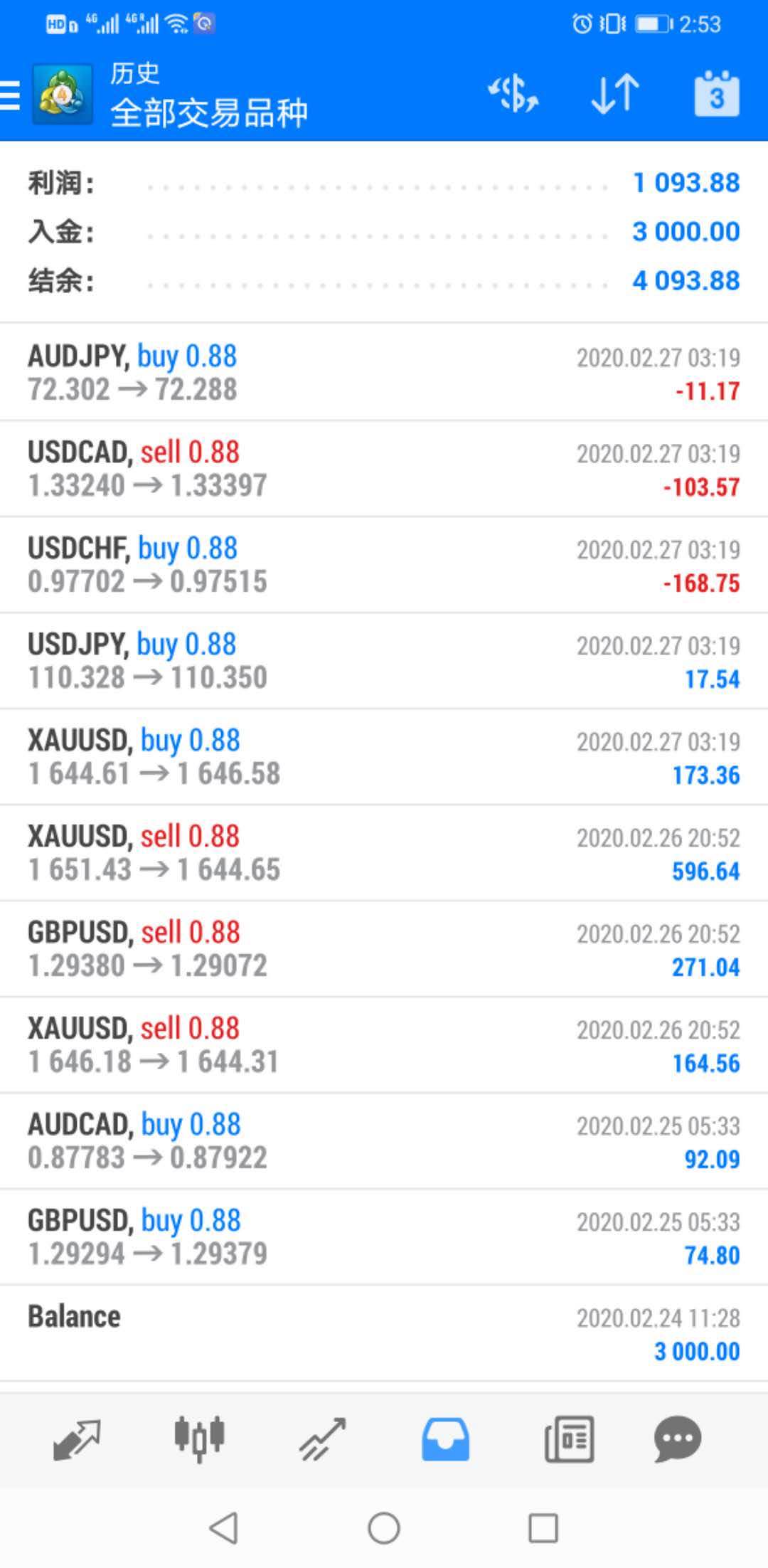Open the symbol filter currency icon

click(513, 95)
